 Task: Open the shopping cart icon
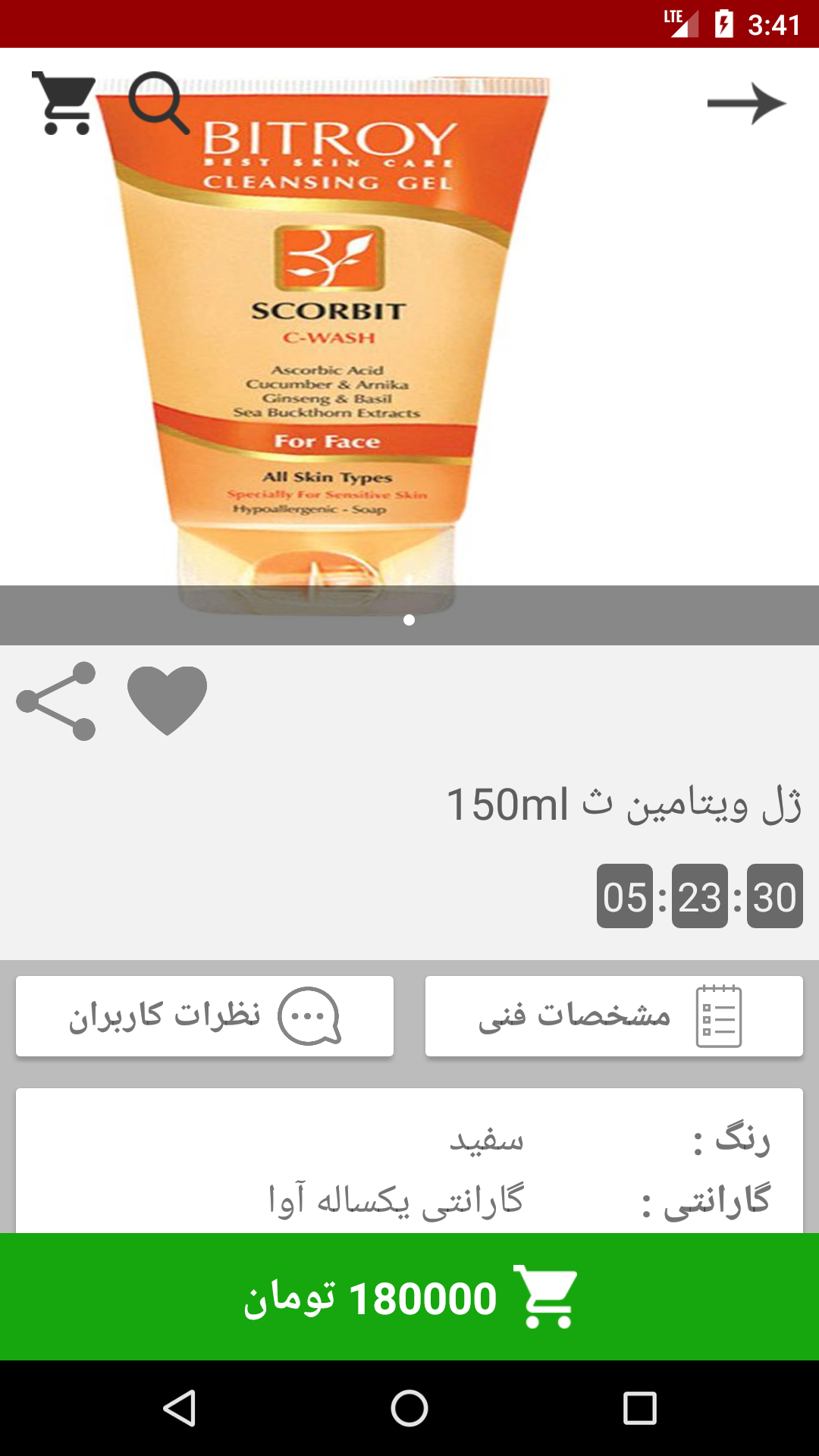65,104
